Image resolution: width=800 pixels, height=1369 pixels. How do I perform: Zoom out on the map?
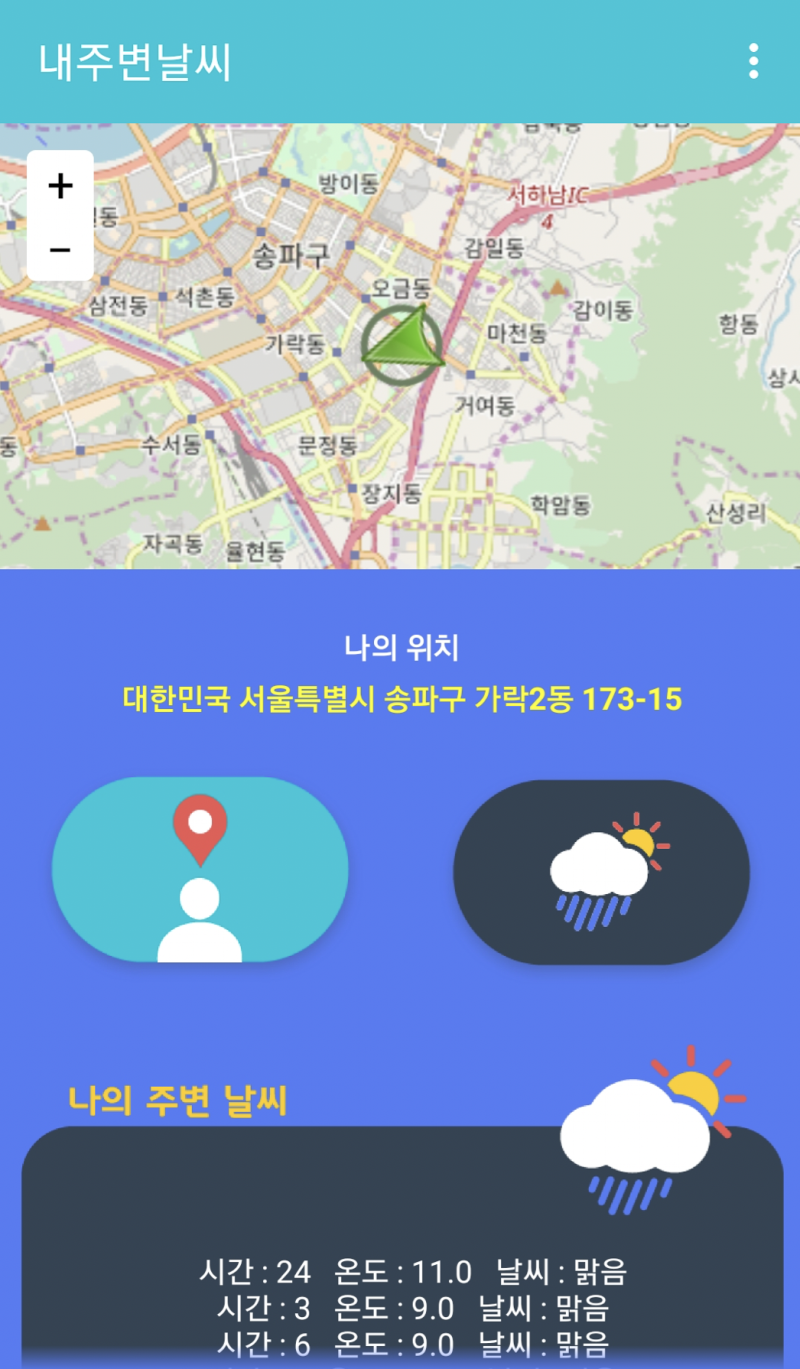click(60, 249)
